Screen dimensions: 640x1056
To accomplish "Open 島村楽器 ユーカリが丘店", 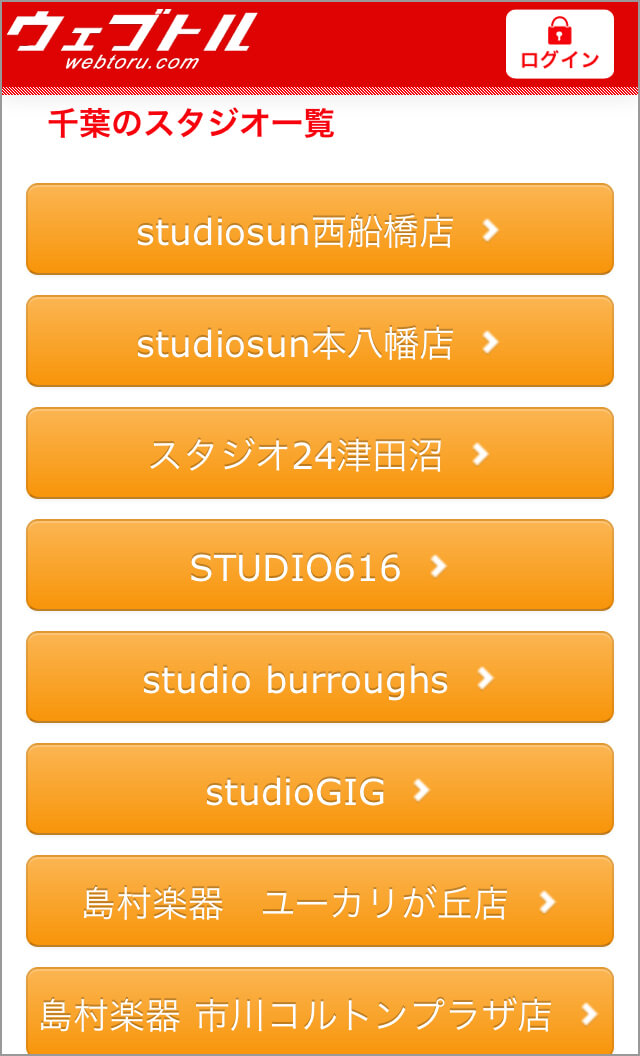I will point(319,901).
